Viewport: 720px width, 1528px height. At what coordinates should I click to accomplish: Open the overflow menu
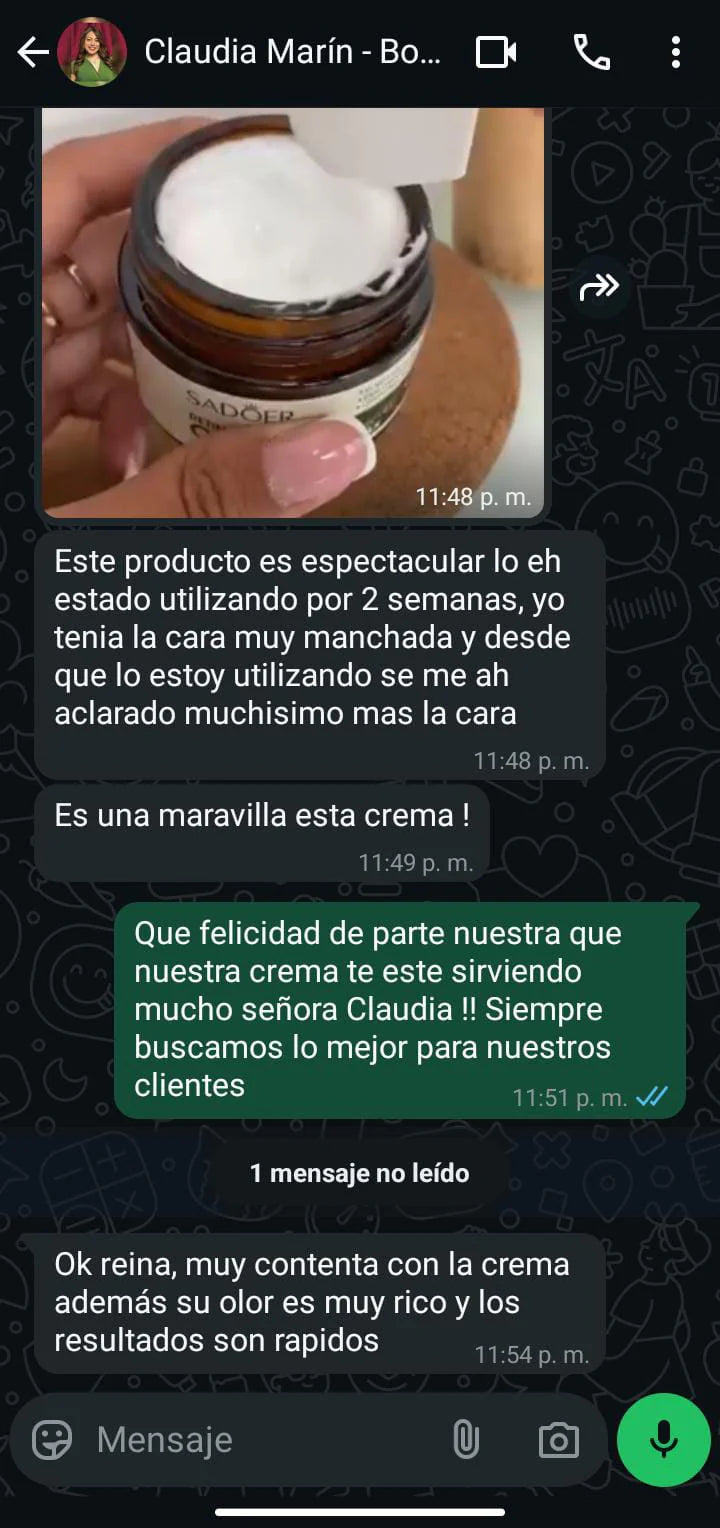[676, 52]
